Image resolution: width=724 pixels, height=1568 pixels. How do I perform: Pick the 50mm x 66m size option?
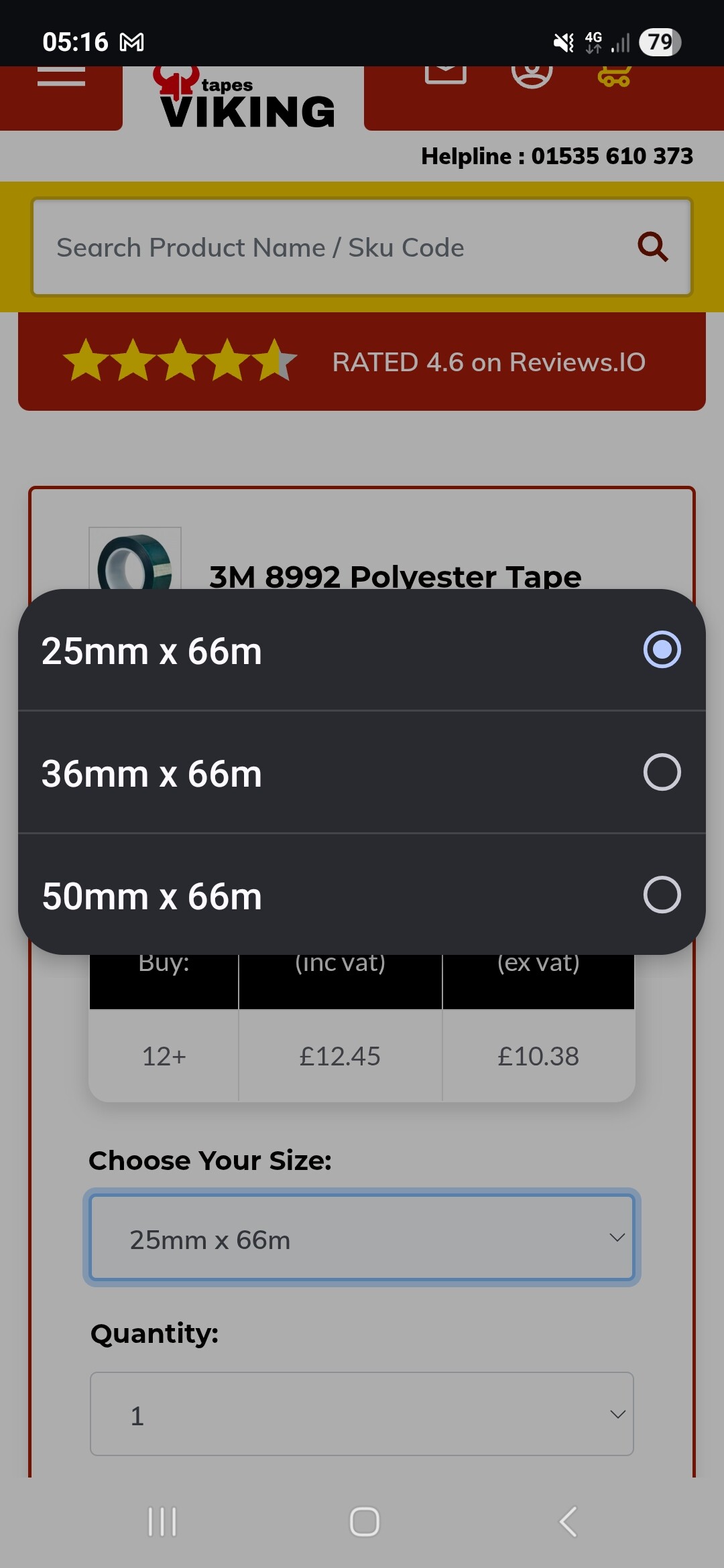pos(362,895)
